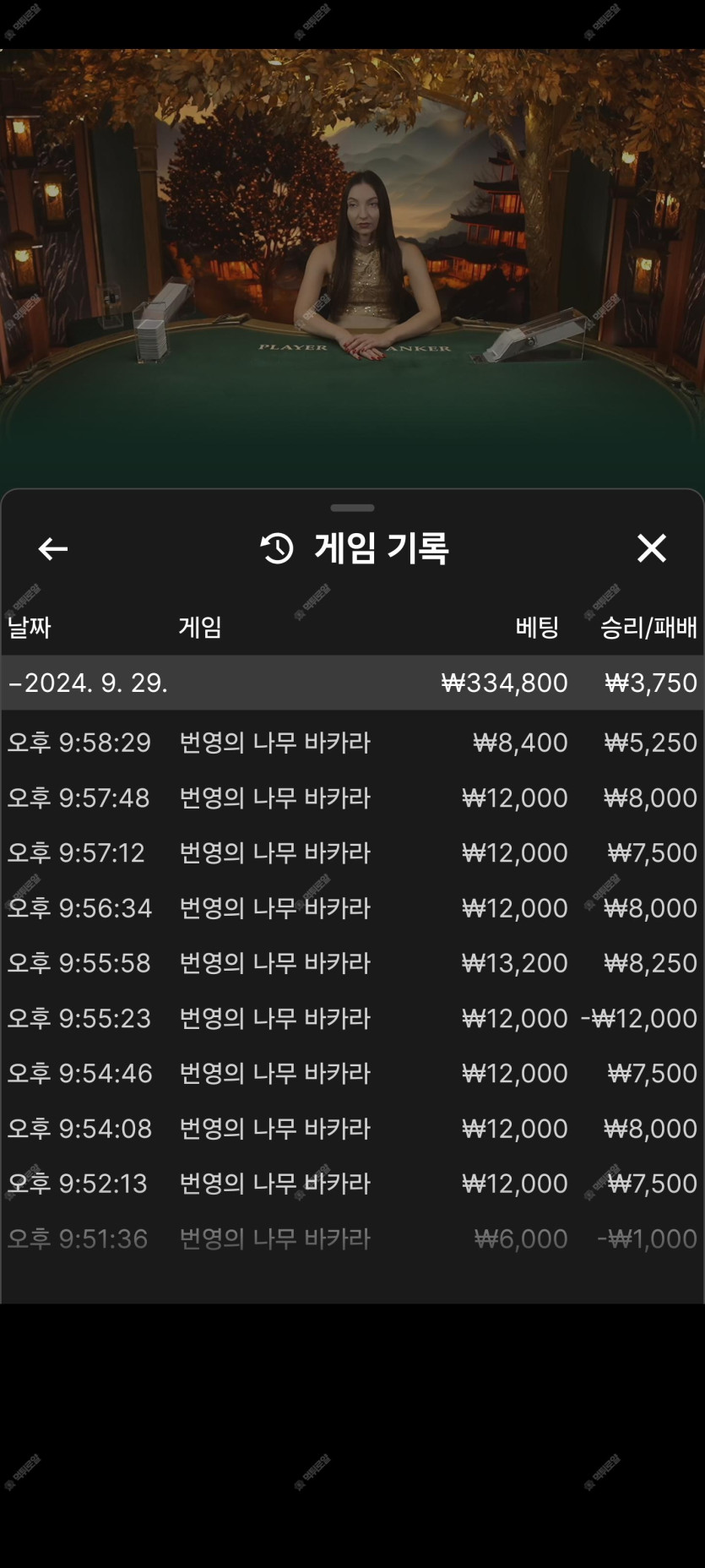The image size is (705, 1568).
Task: View the 9:55:23 losing round details
Action: (352, 1018)
